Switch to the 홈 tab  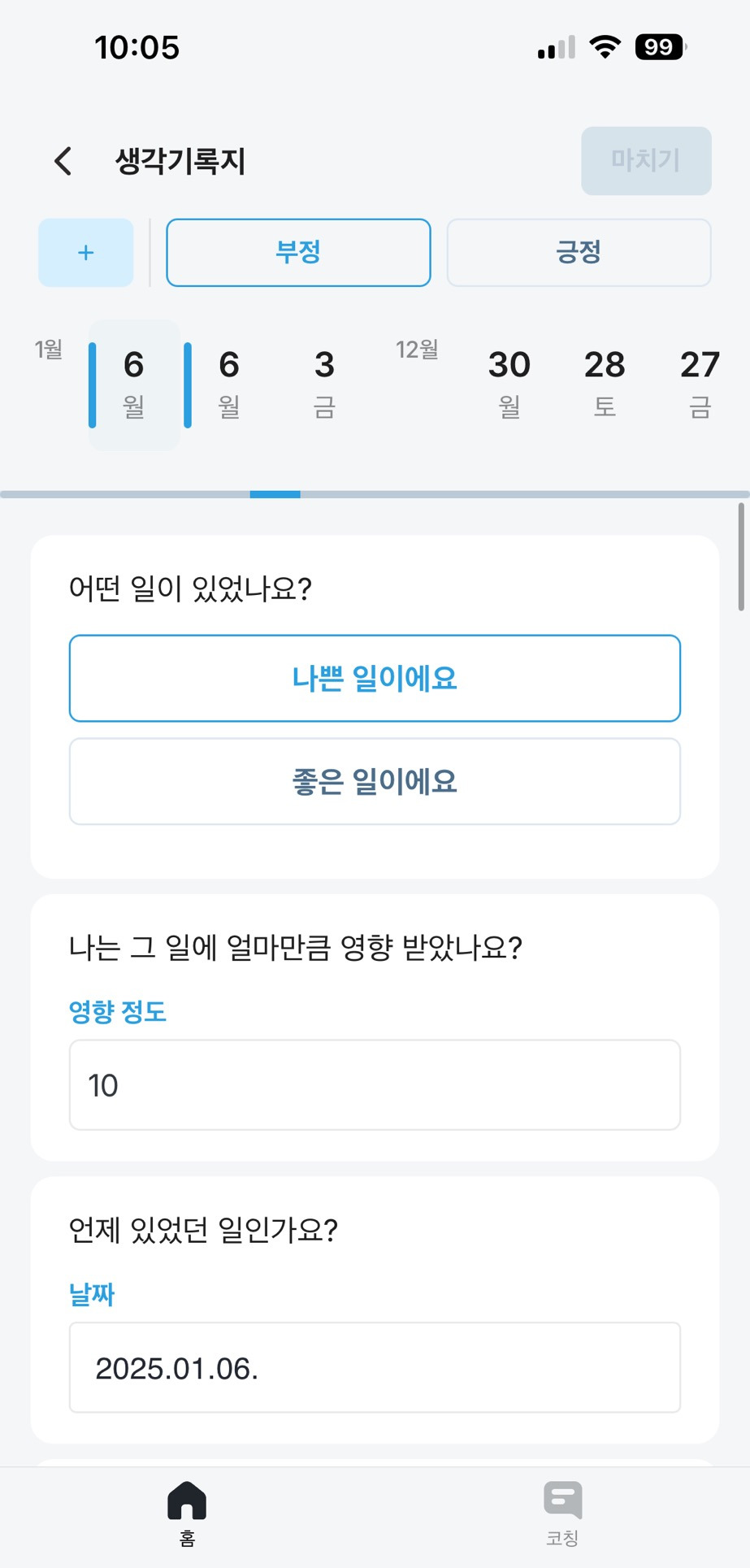click(x=187, y=1514)
